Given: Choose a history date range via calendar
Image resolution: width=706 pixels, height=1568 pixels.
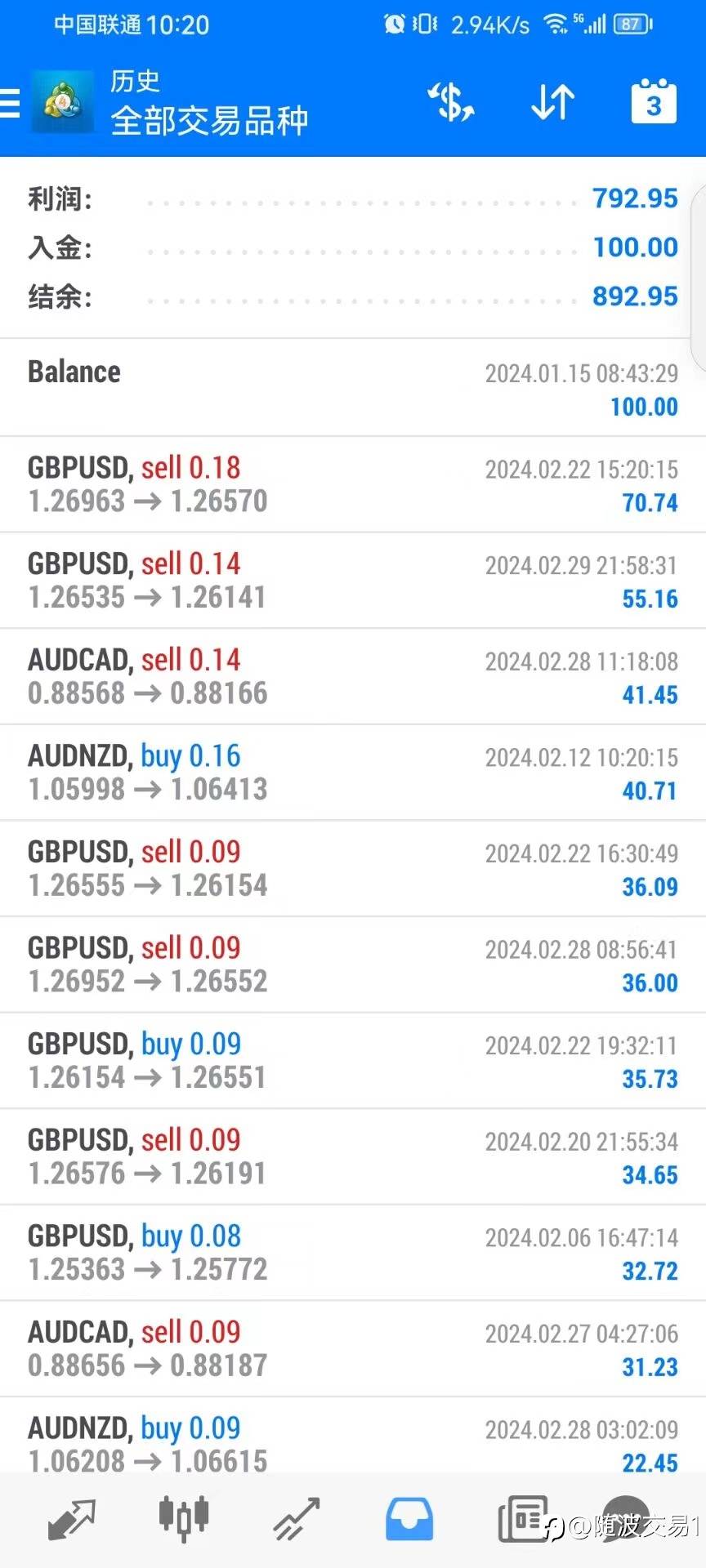Looking at the screenshot, I should click(x=654, y=103).
